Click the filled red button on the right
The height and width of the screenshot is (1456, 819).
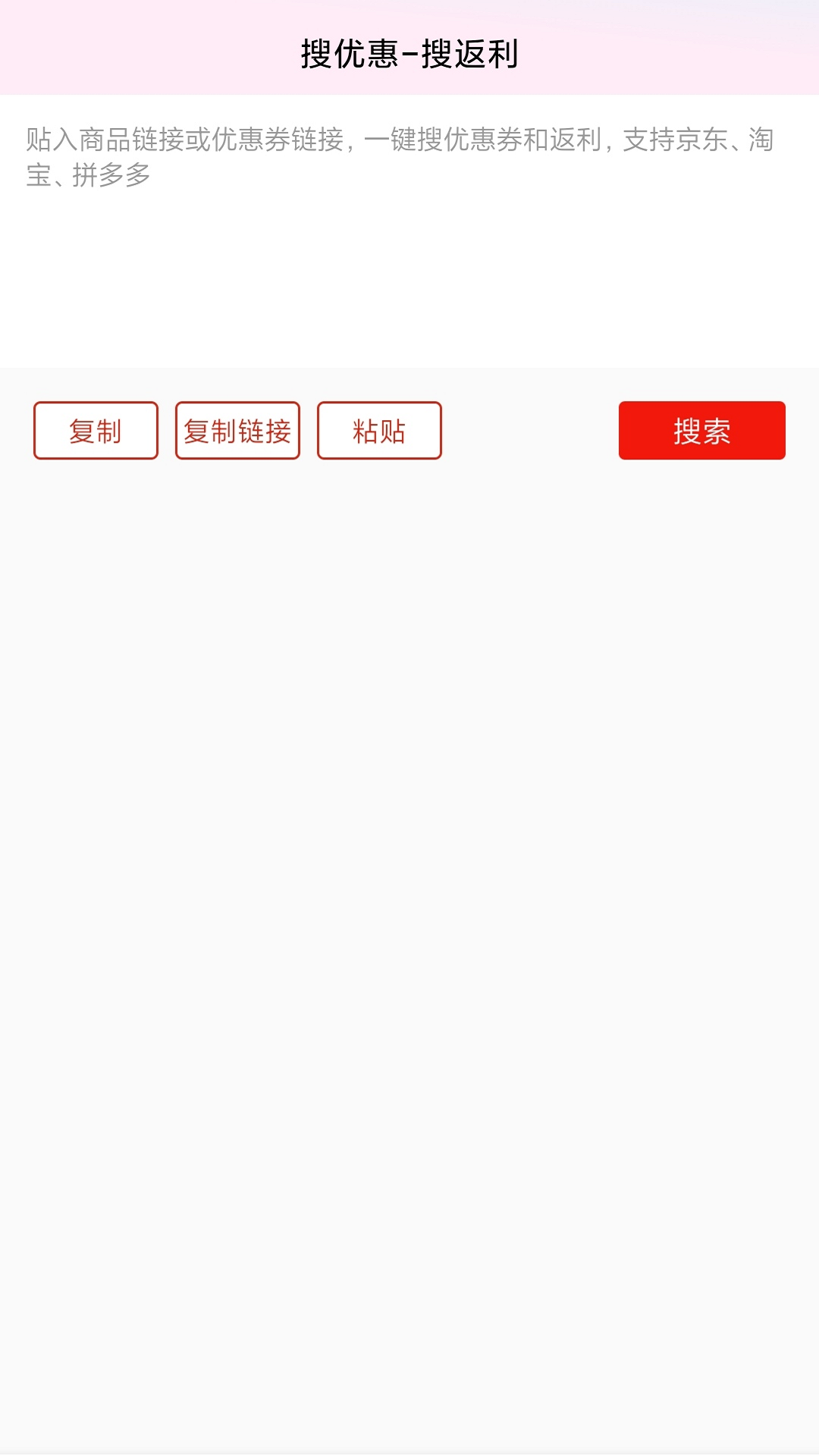tap(702, 431)
